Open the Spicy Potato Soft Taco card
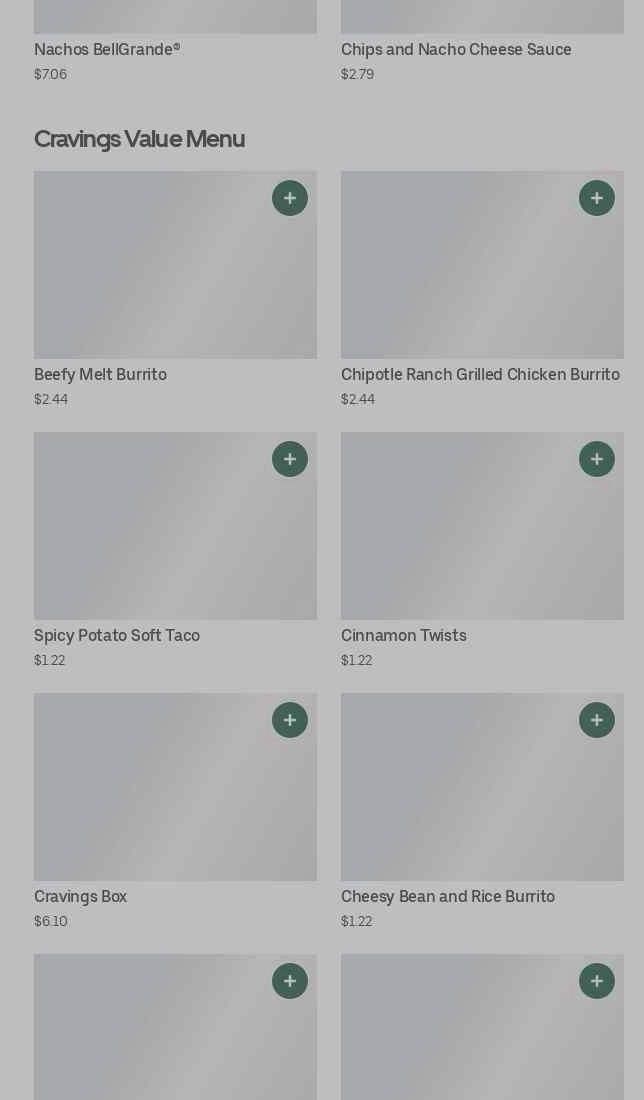This screenshot has width=644, height=1100. 175,550
